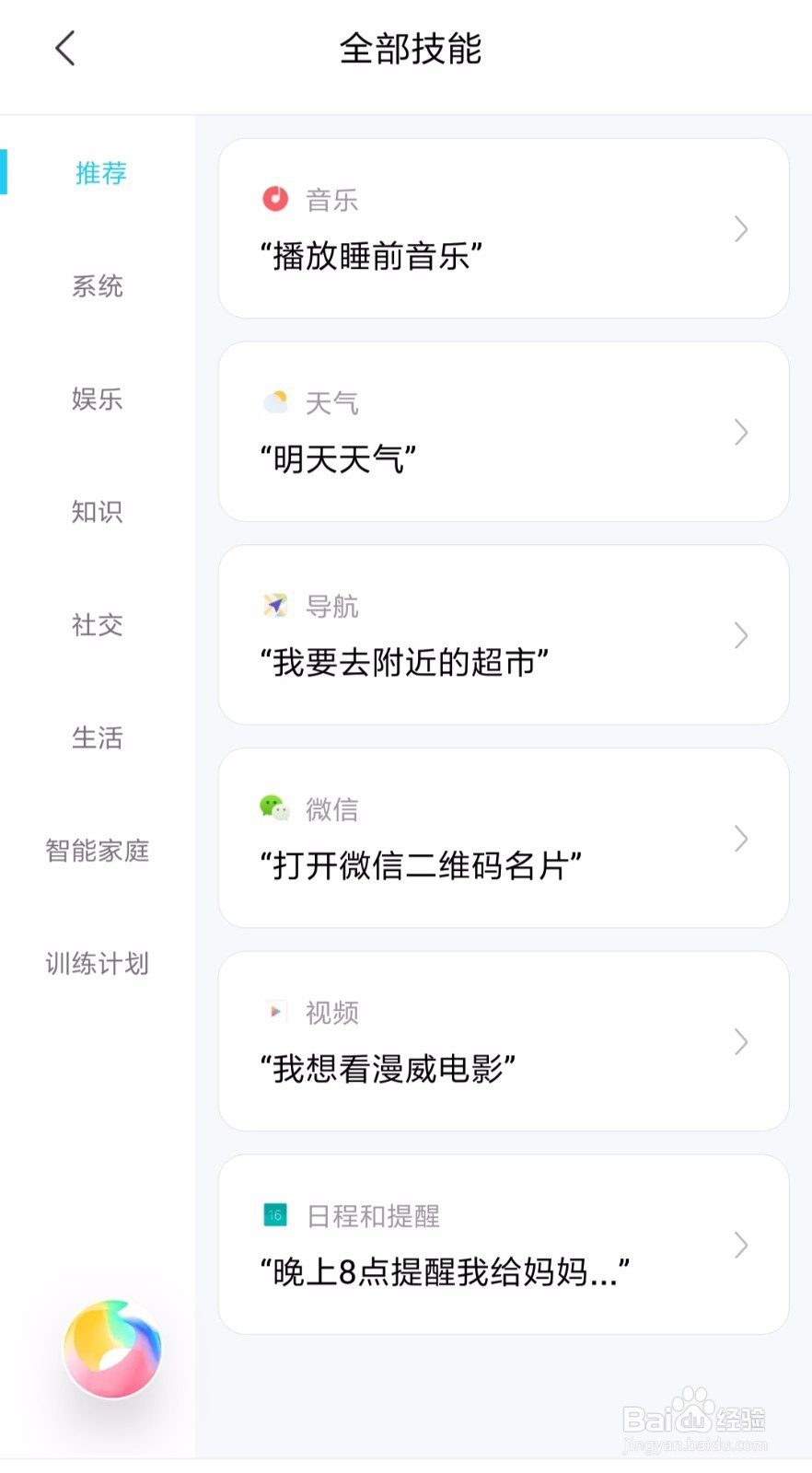This screenshot has height=1473, width=812.
Task: Click the back arrow at top left
Action: tap(64, 48)
